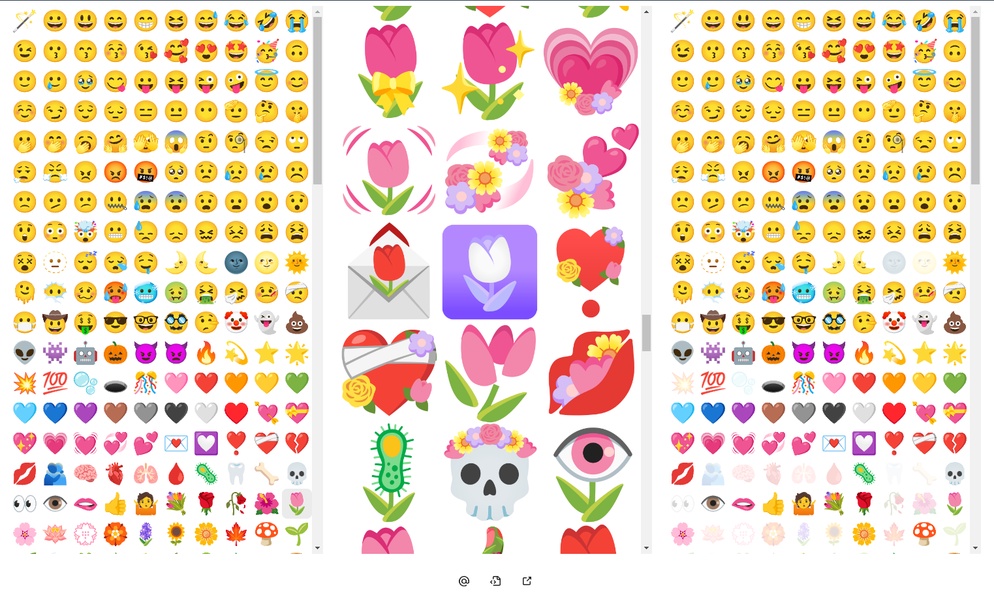Image resolution: width=994 pixels, height=606 pixels.
Task: Pick the flower-crowned skull combination
Action: [x=490, y=472]
